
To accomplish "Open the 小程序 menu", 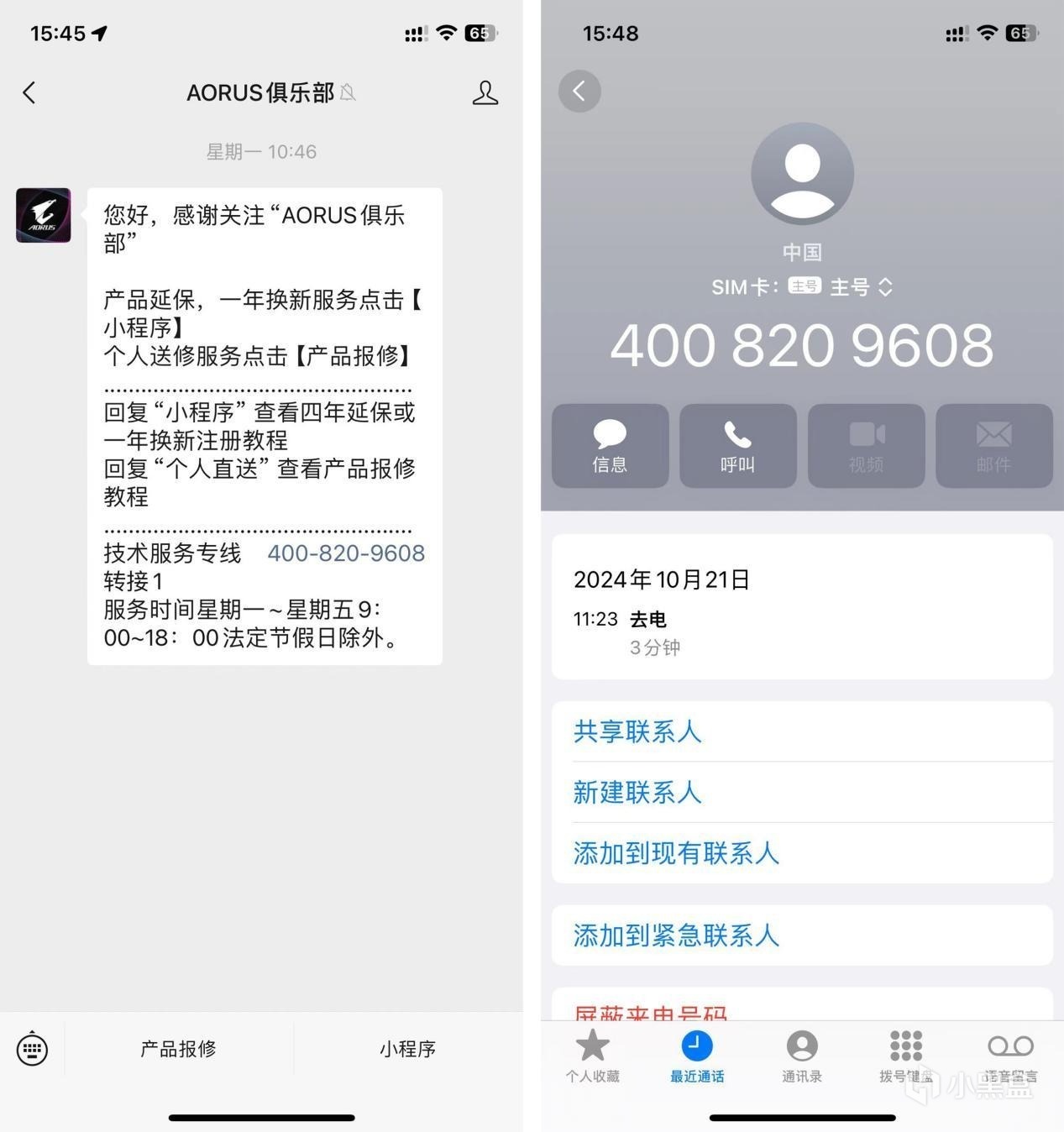I will coord(407,1049).
